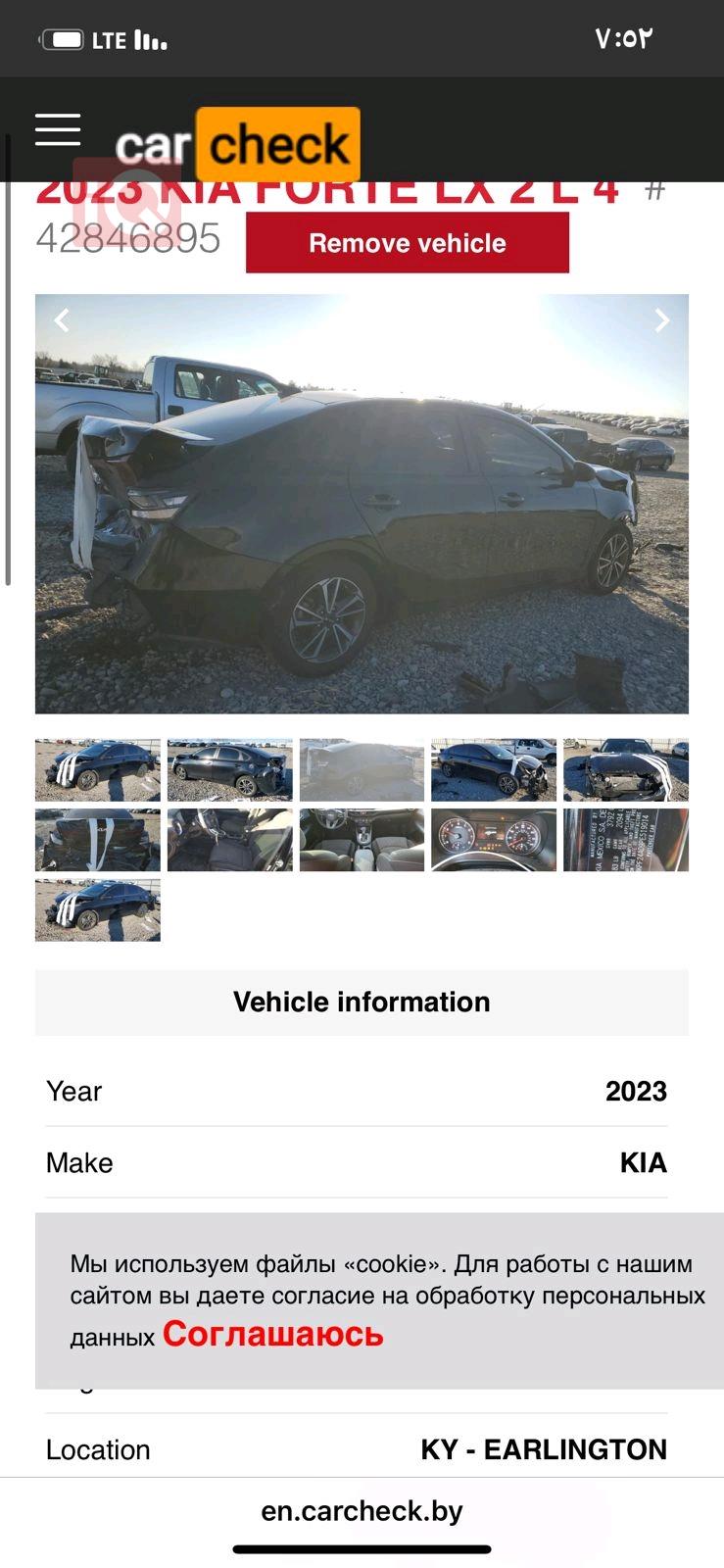Open the faded gray car thumbnail
This screenshot has width=724, height=1568.
(x=362, y=770)
